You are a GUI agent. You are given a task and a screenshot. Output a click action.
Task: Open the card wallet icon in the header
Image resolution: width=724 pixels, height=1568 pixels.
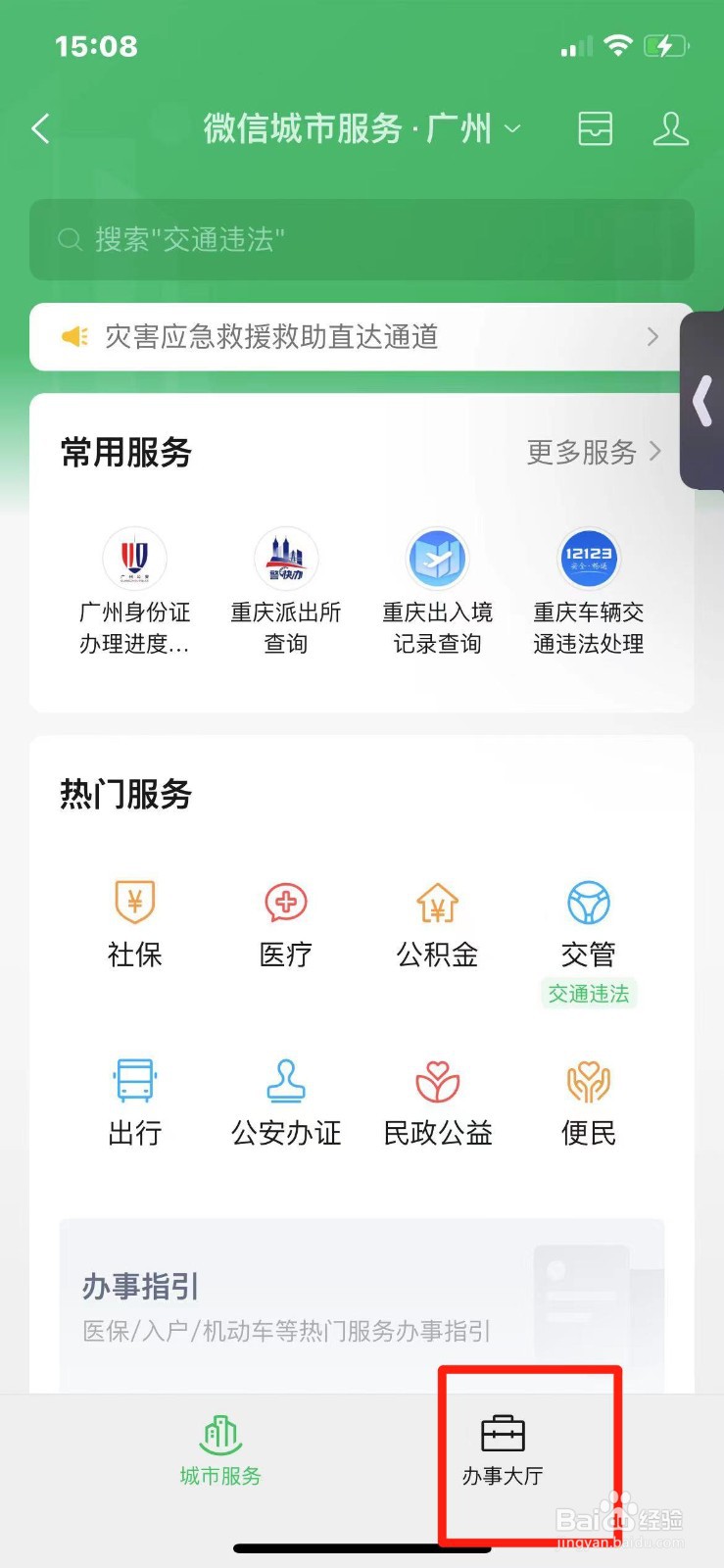(595, 128)
